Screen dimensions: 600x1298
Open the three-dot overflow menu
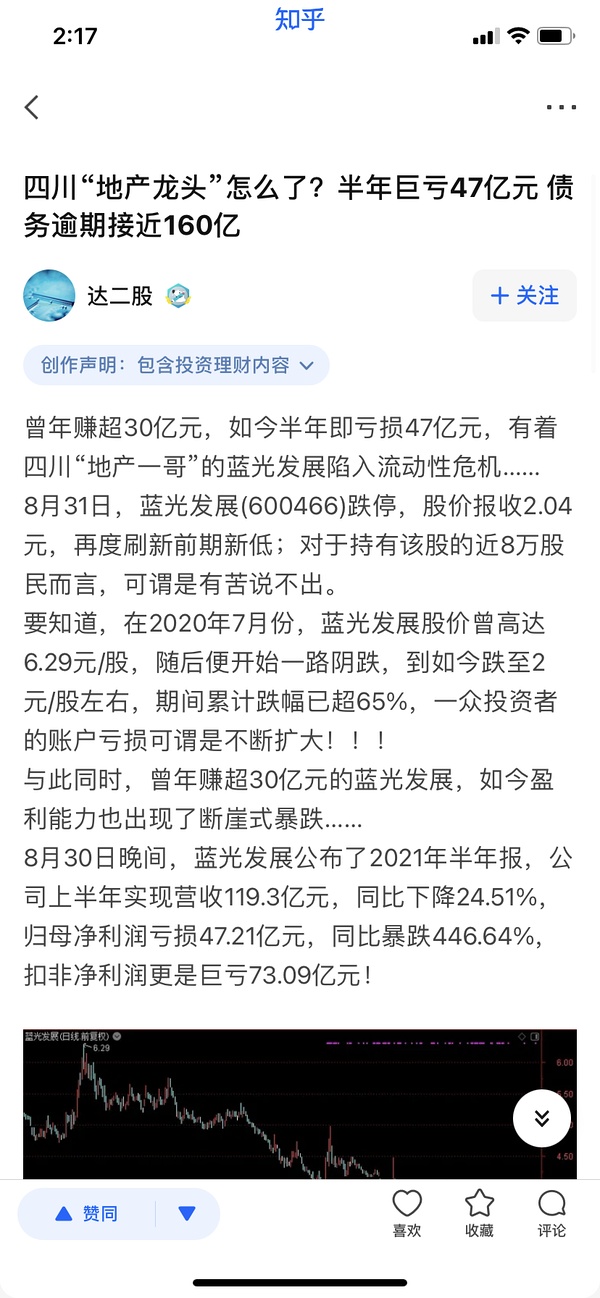(561, 107)
